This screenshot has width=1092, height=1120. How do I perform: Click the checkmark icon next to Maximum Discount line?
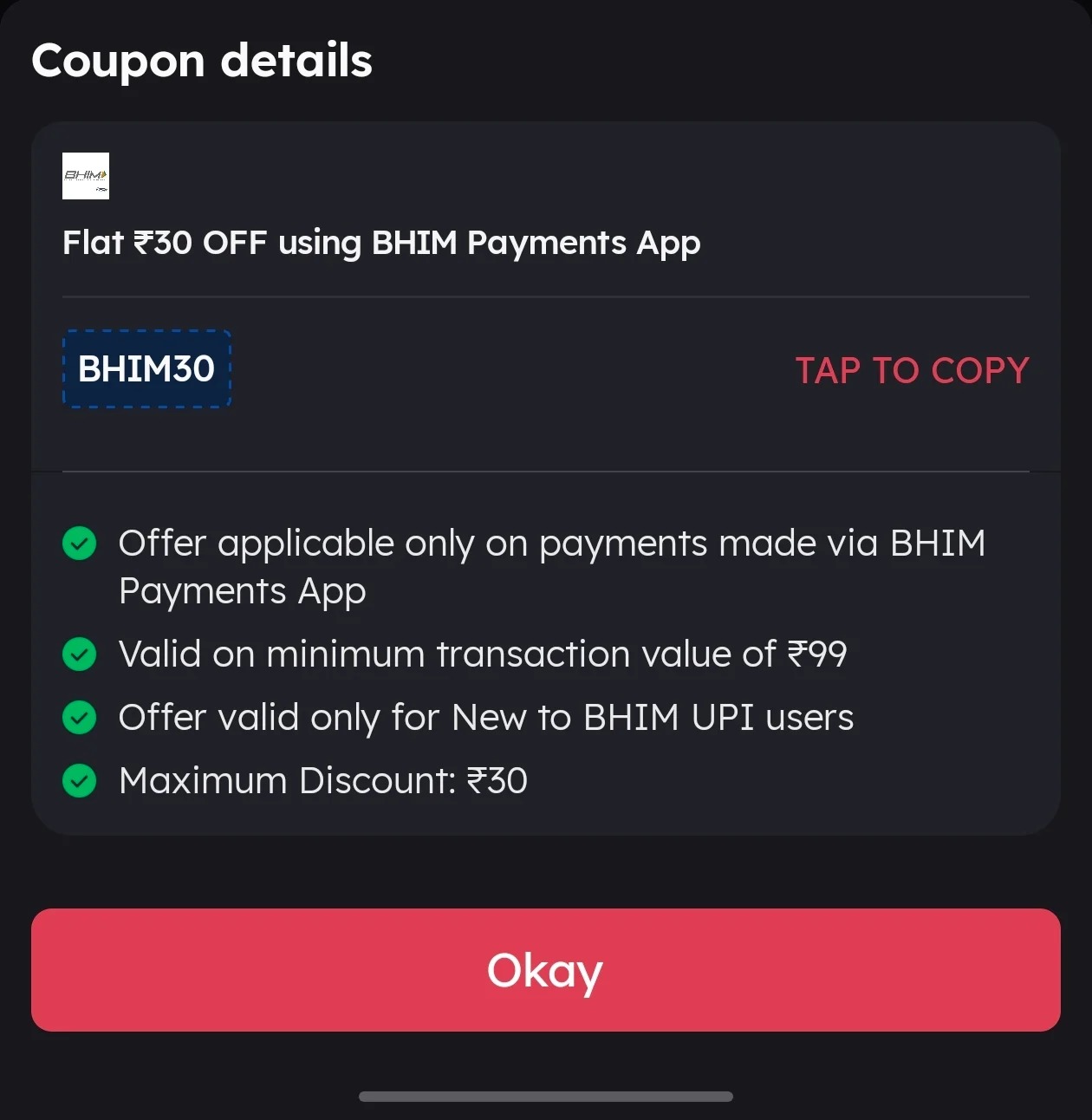79,780
